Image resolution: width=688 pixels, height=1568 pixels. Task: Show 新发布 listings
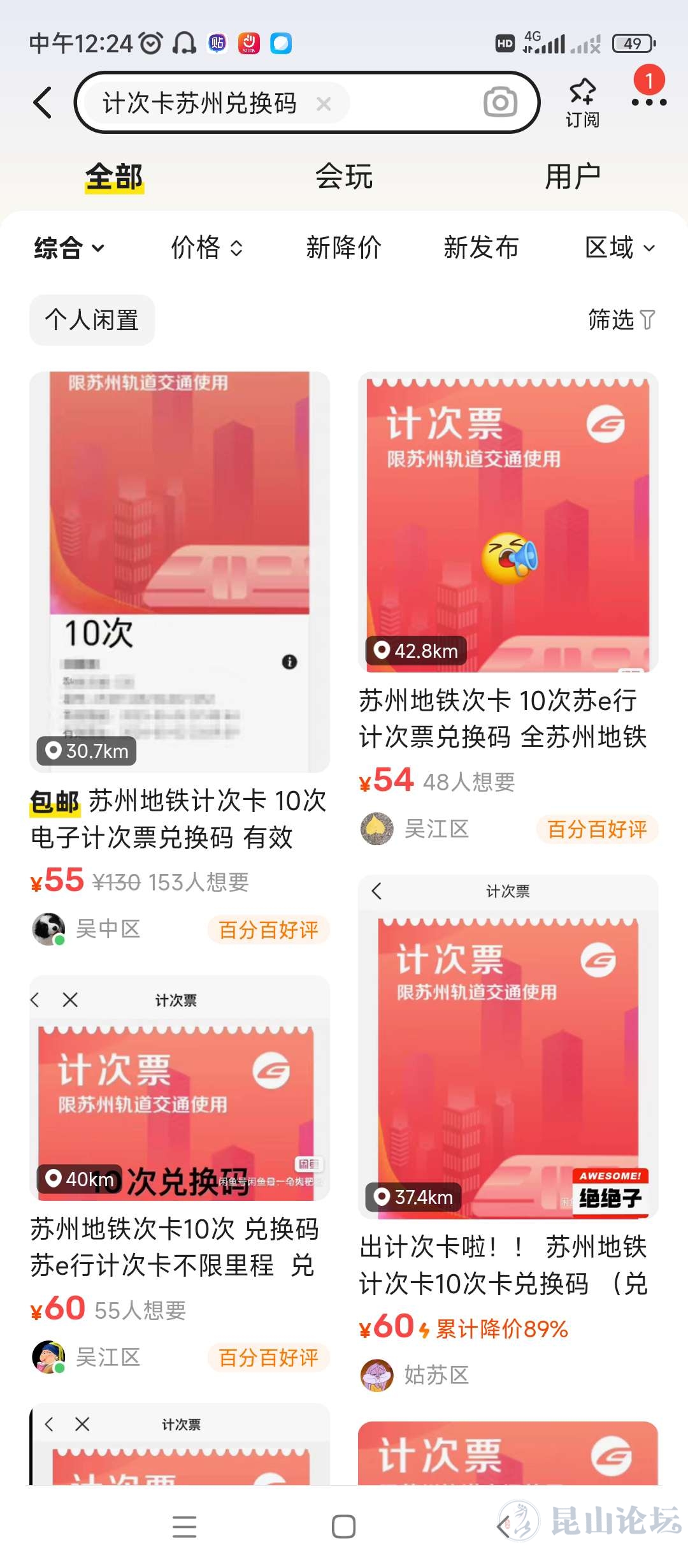[482, 248]
